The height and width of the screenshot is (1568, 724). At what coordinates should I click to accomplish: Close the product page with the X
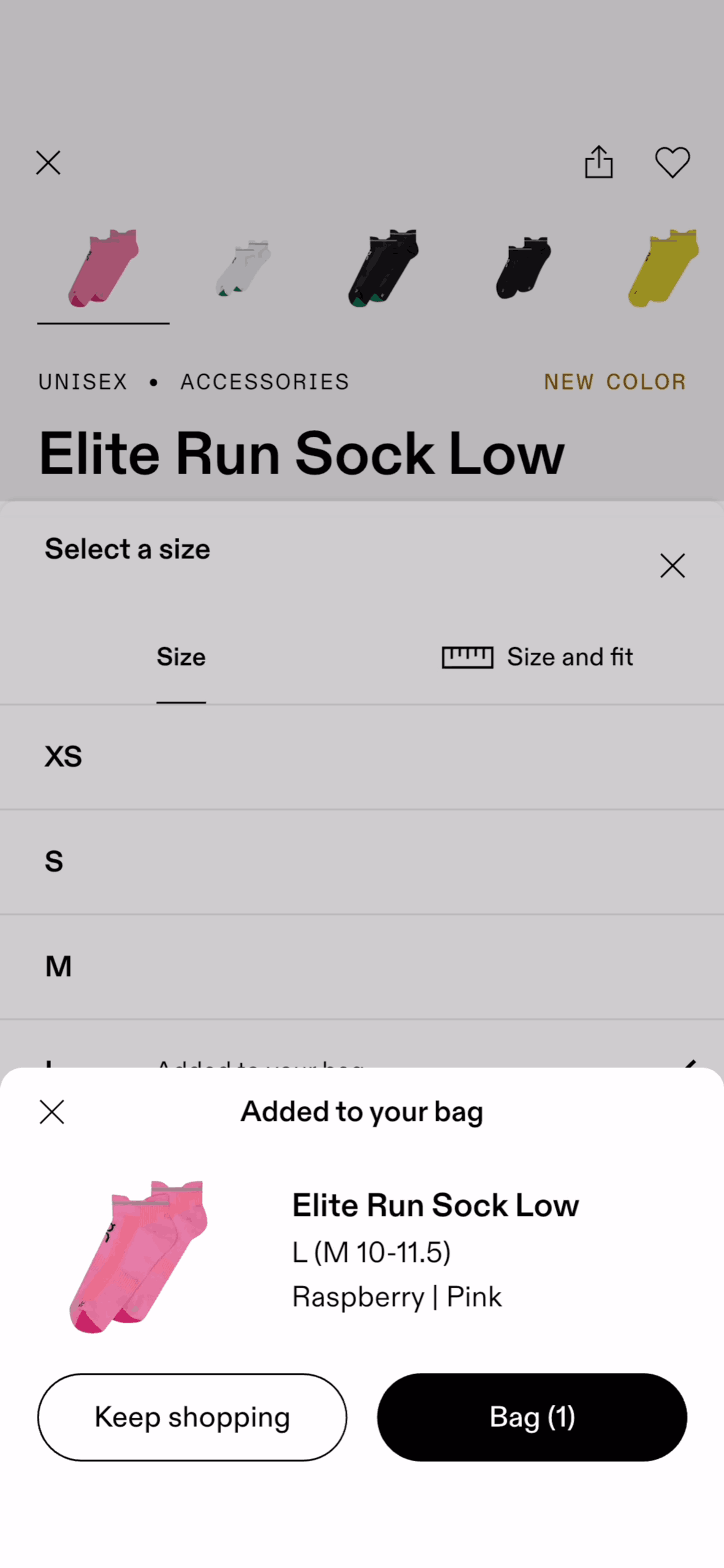pos(48,163)
